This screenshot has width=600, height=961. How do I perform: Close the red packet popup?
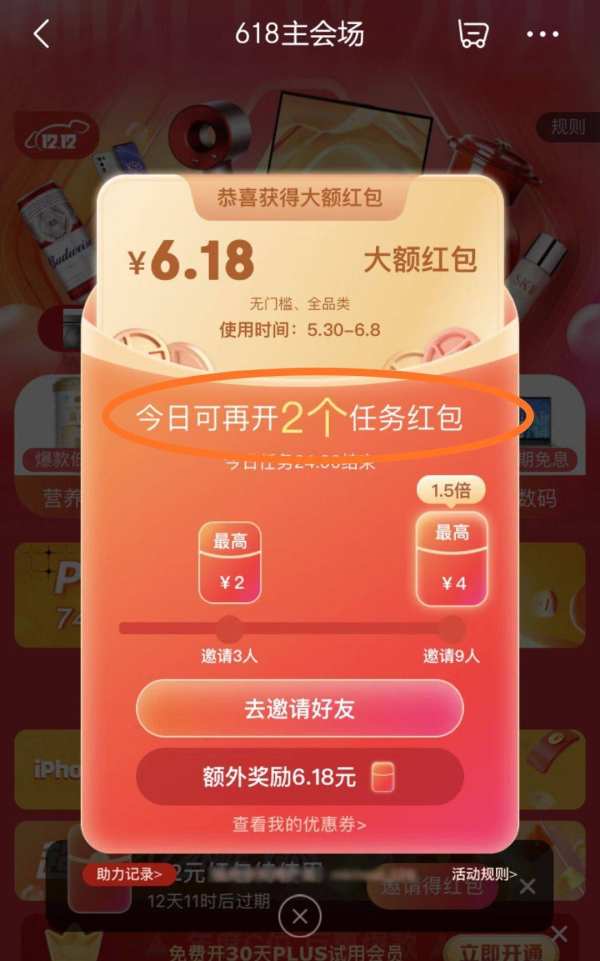click(299, 916)
